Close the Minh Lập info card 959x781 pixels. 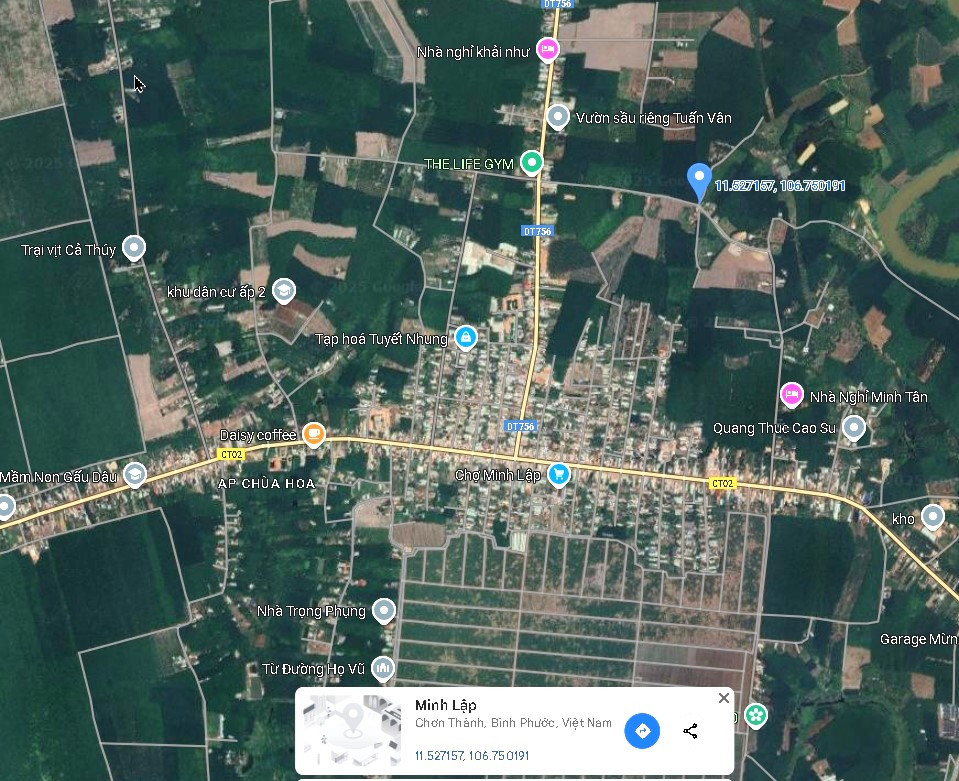[x=723, y=698]
